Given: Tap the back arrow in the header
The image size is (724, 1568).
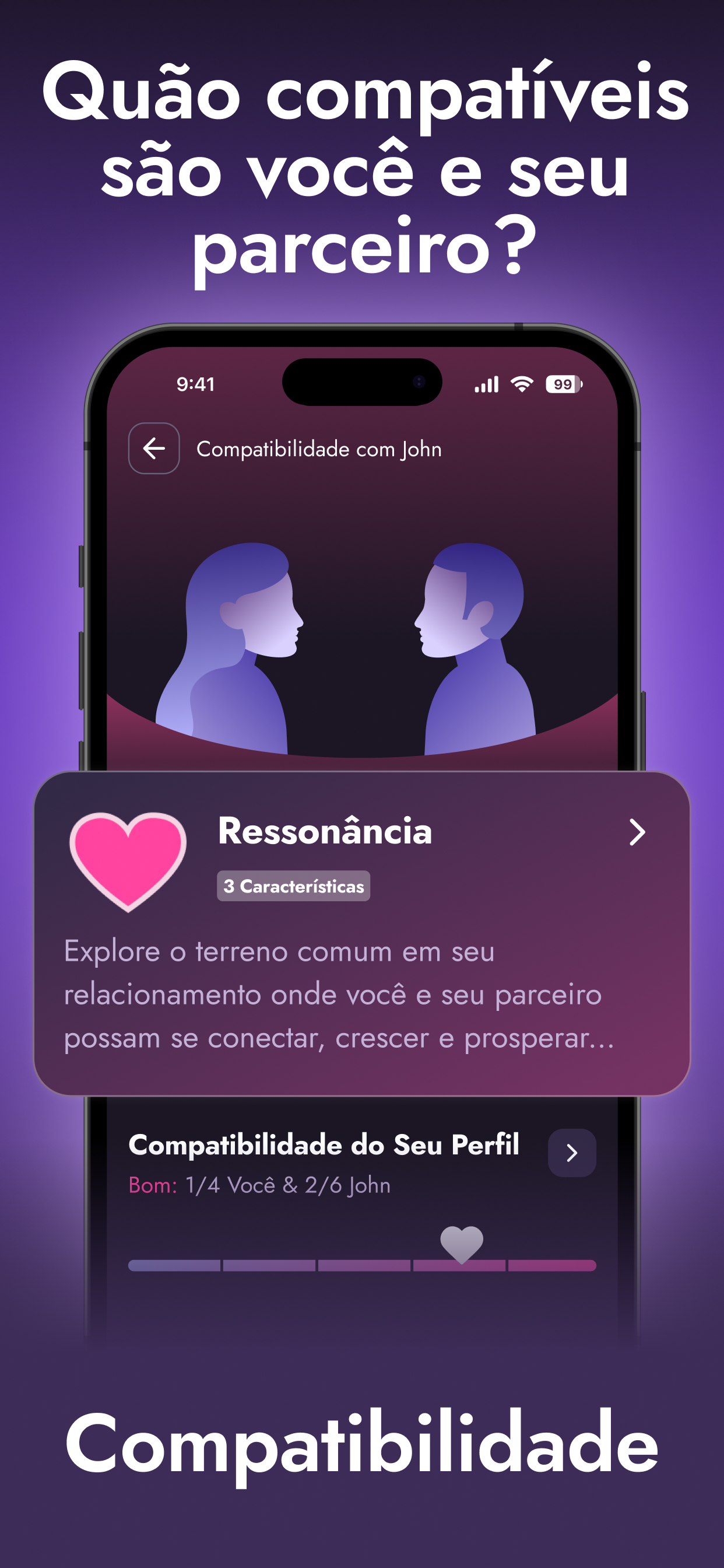Looking at the screenshot, I should (154, 449).
